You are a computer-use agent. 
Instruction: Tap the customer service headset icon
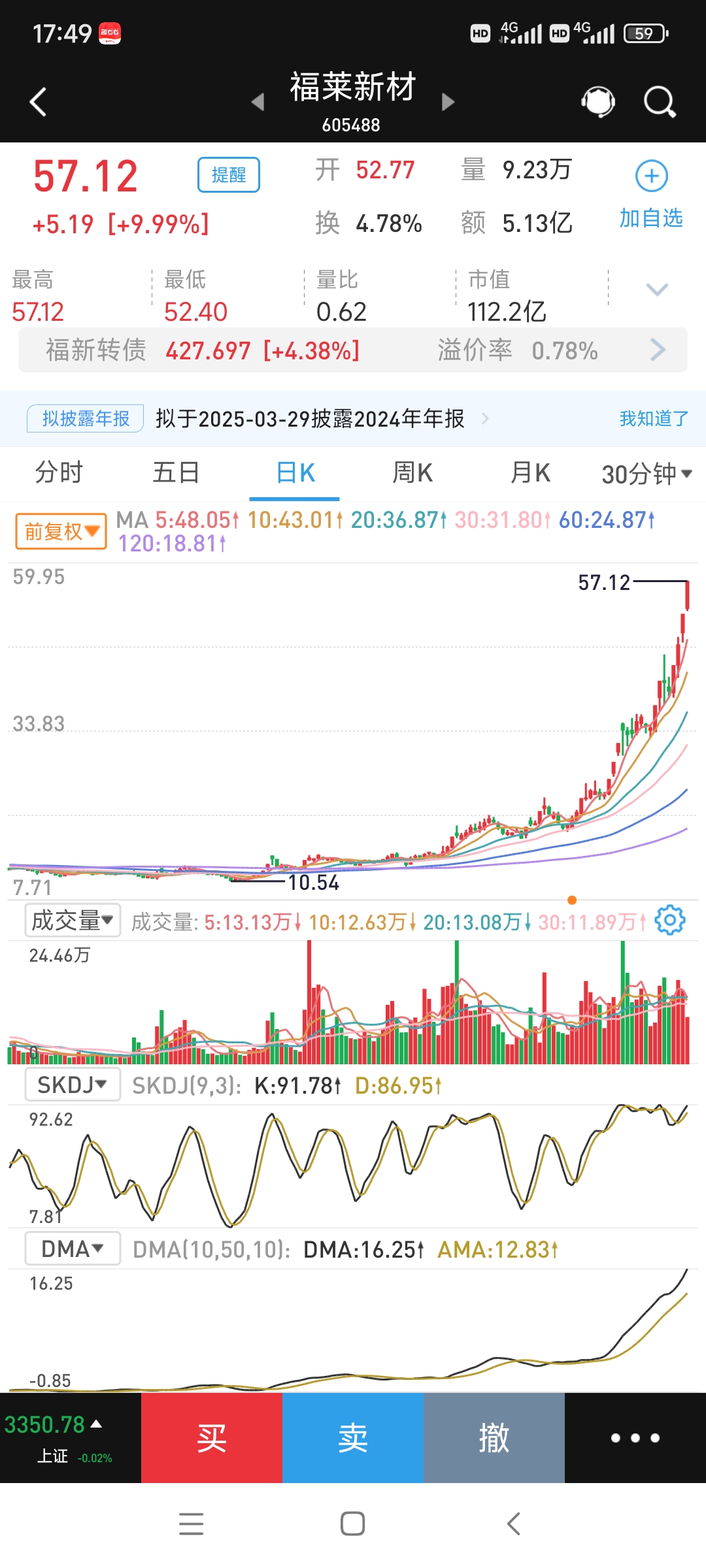(597, 101)
